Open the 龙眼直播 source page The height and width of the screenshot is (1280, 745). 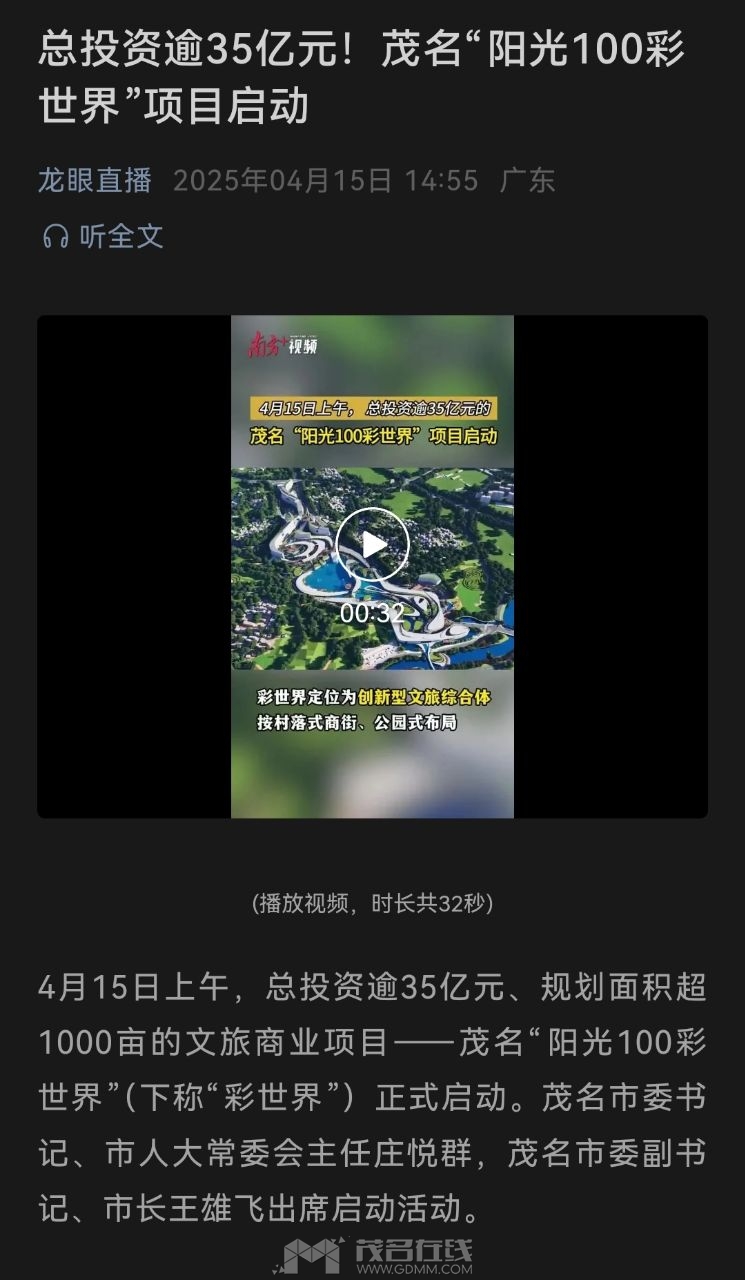95,180
